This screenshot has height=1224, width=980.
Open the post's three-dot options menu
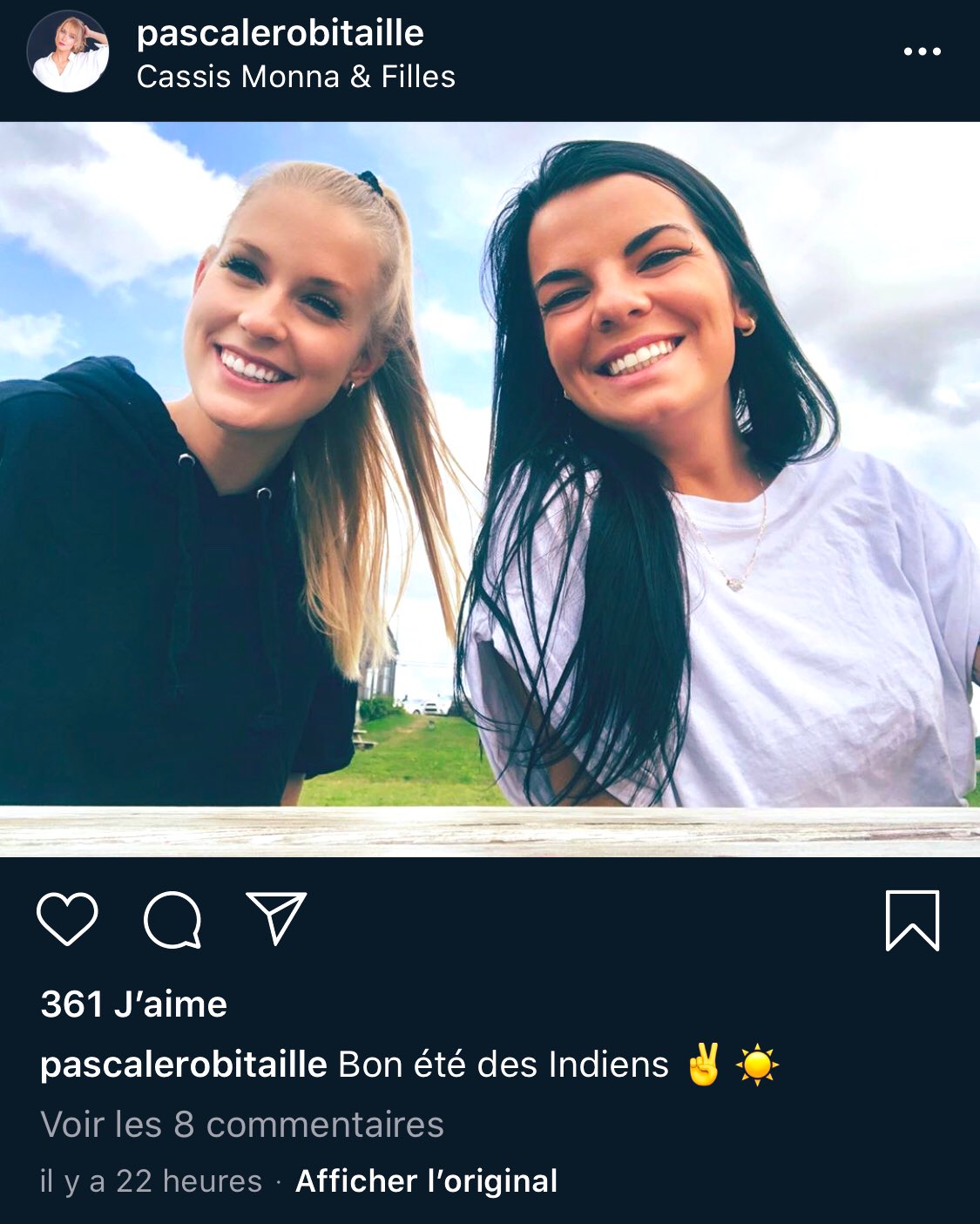922,52
